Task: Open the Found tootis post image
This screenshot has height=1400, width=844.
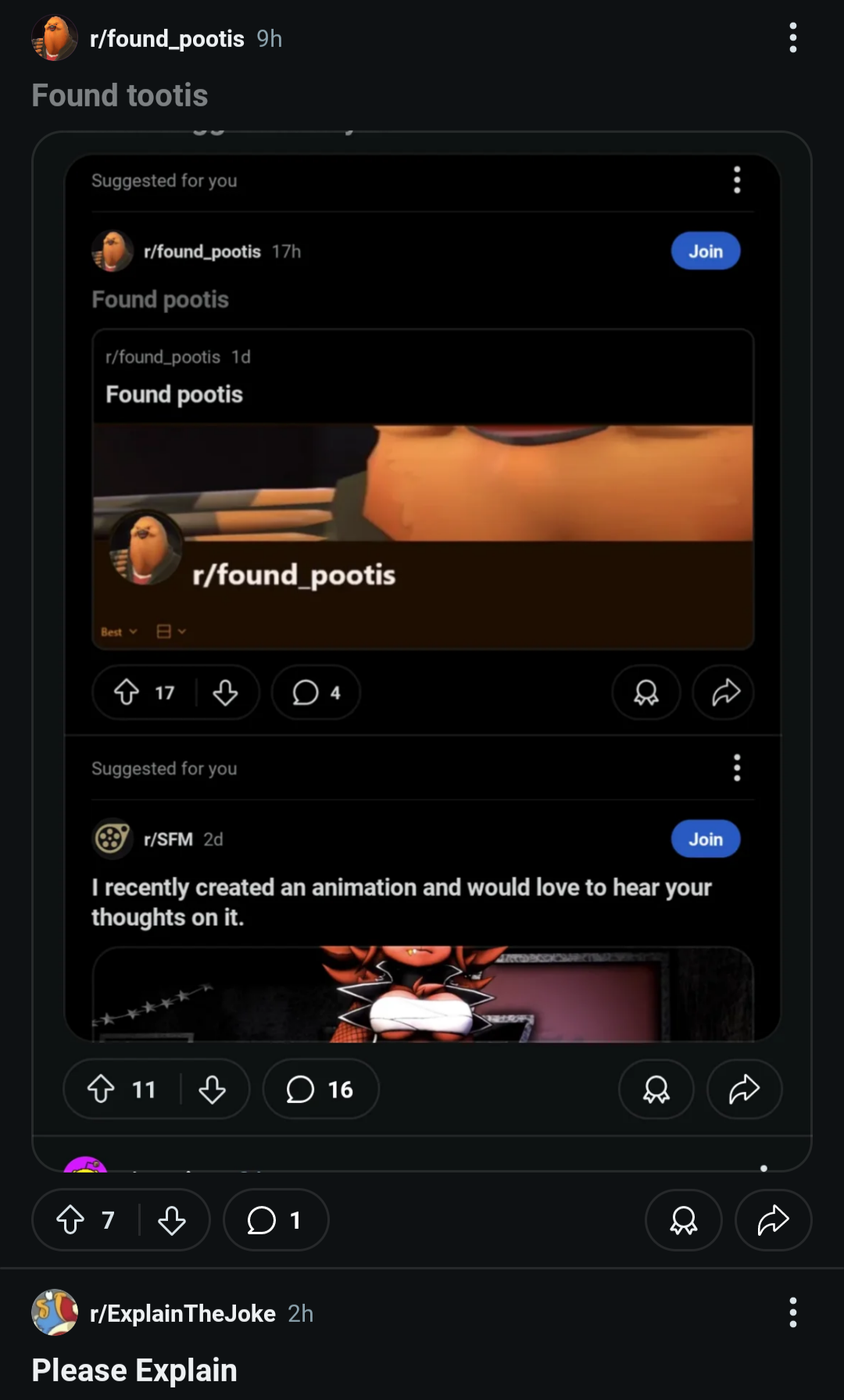Action: point(422,651)
